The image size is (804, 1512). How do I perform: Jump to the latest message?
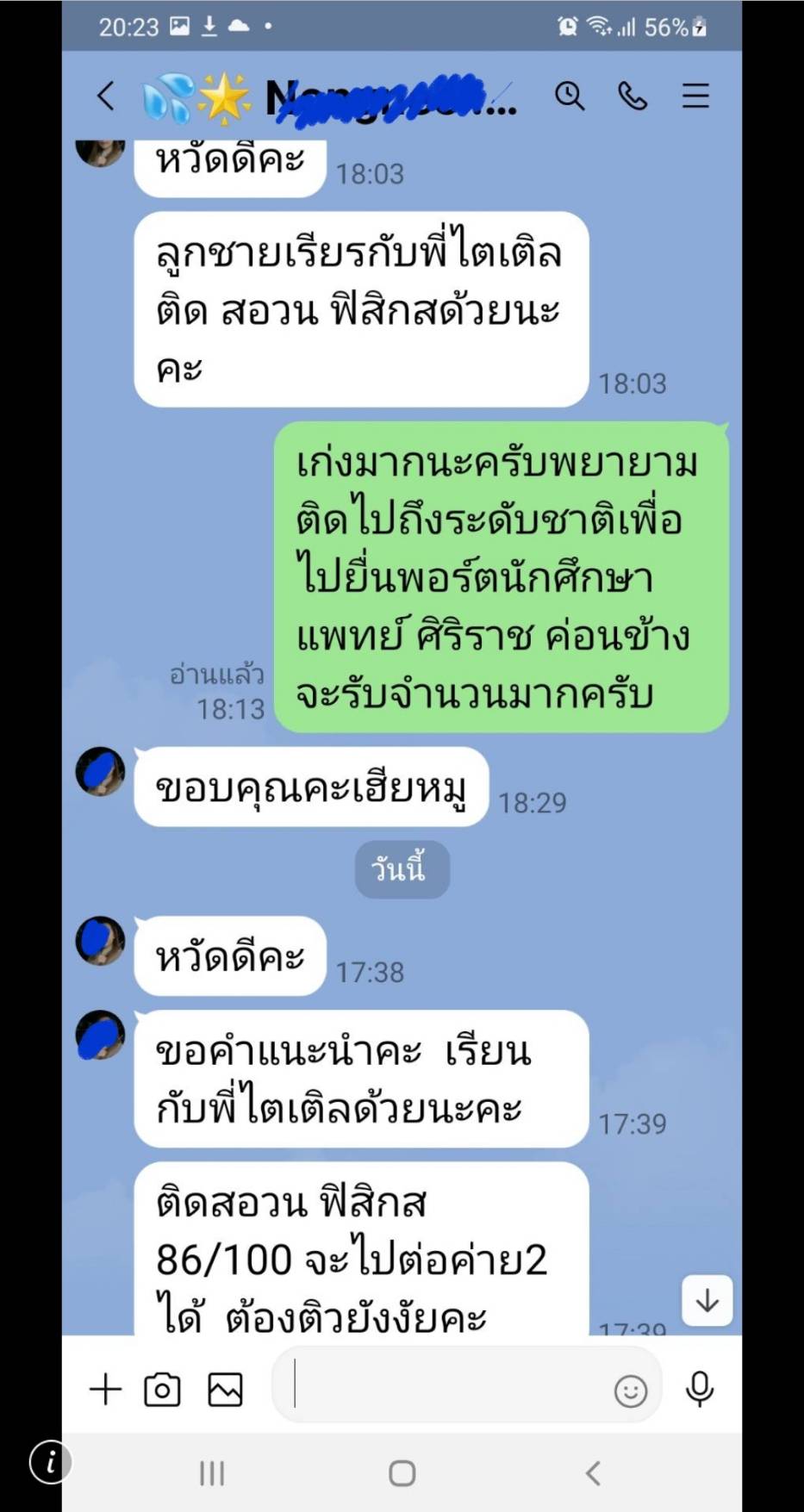(707, 1300)
